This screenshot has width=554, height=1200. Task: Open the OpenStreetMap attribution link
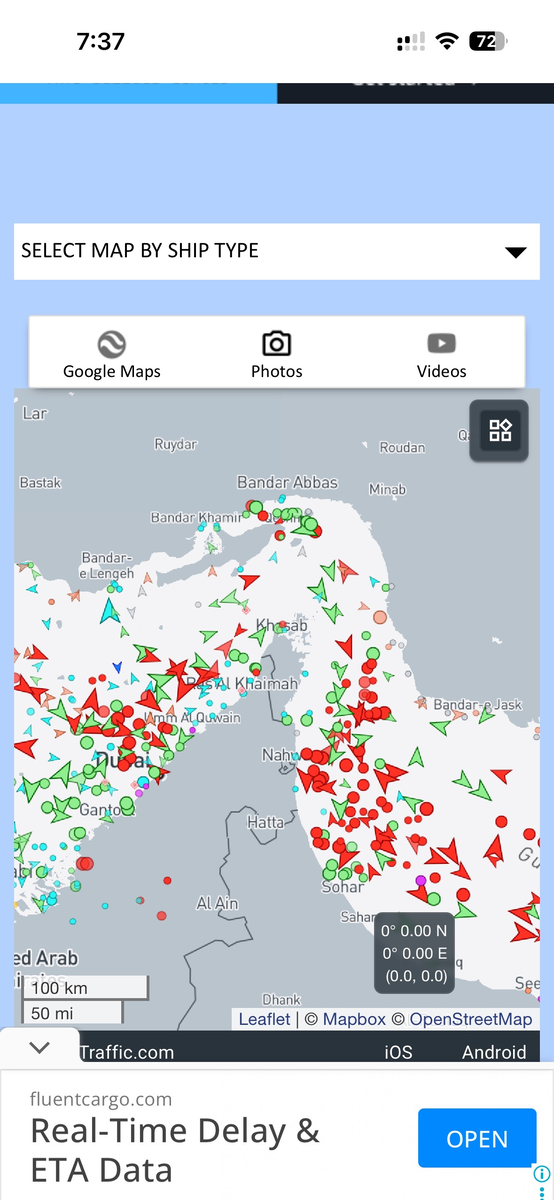point(471,1019)
